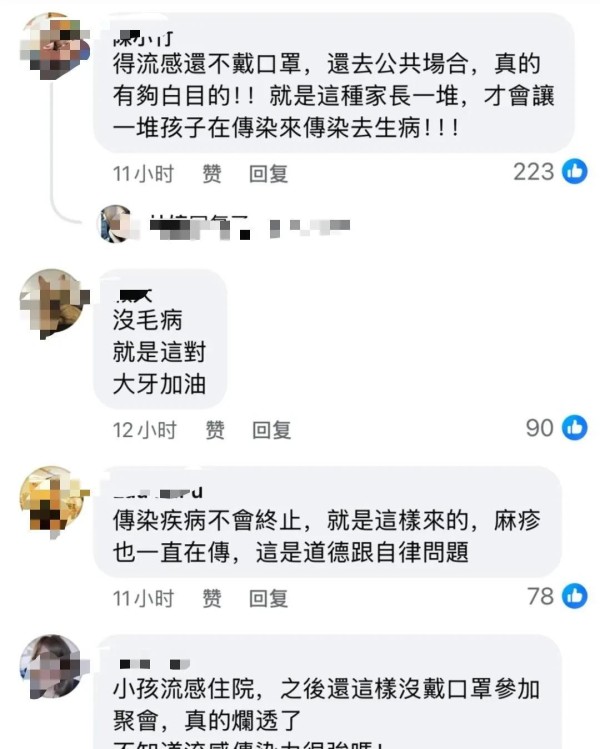Open the profile picture of the first commenter
Screen dimensions: 600x749
click(x=51, y=44)
